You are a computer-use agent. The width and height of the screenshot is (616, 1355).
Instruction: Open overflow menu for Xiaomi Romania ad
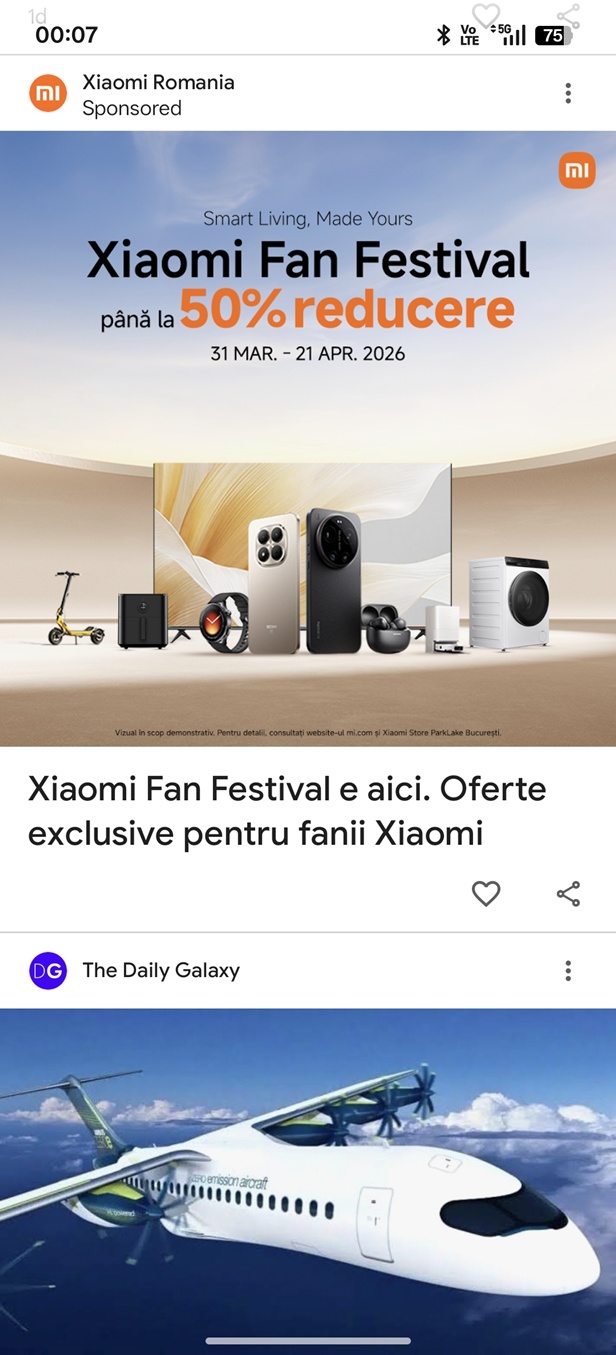tap(568, 94)
